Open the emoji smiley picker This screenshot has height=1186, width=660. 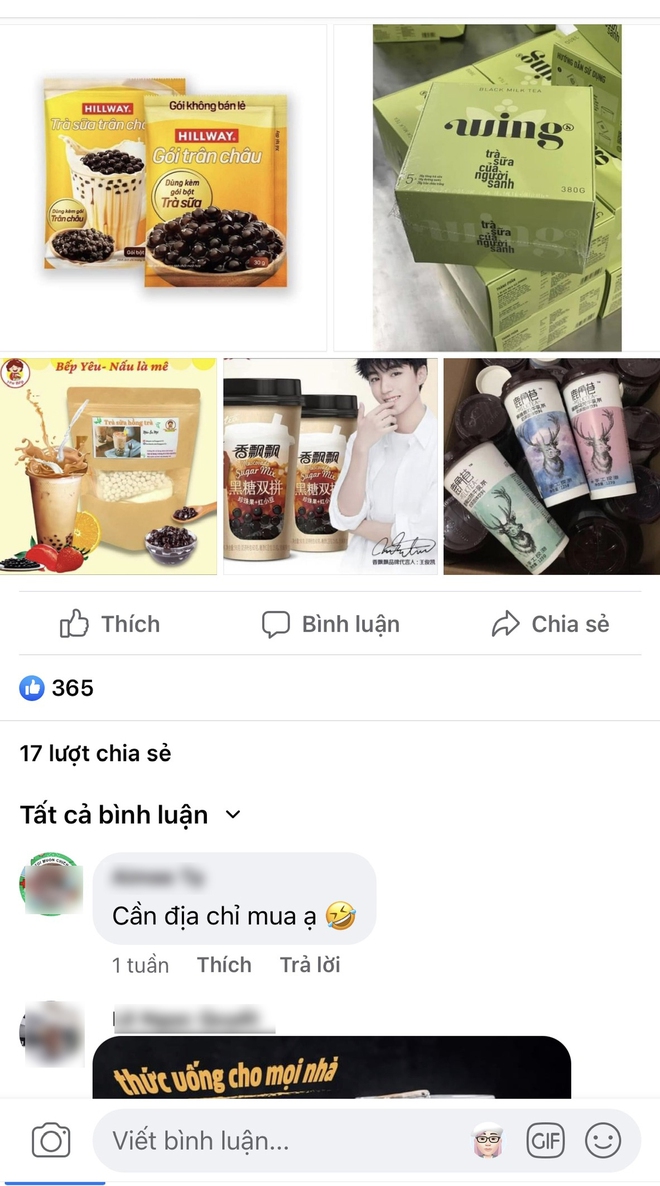click(x=603, y=1141)
